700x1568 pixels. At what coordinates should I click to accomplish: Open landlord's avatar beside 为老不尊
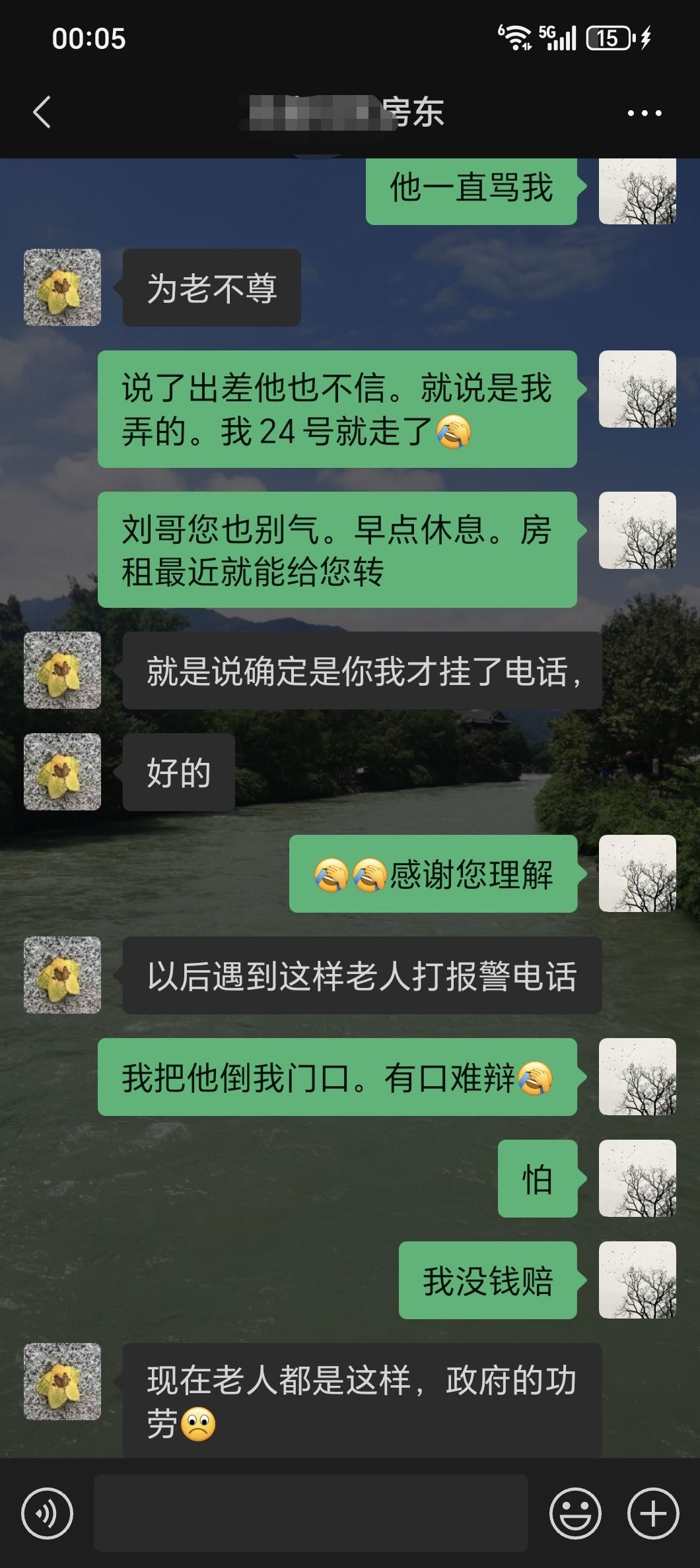62,287
